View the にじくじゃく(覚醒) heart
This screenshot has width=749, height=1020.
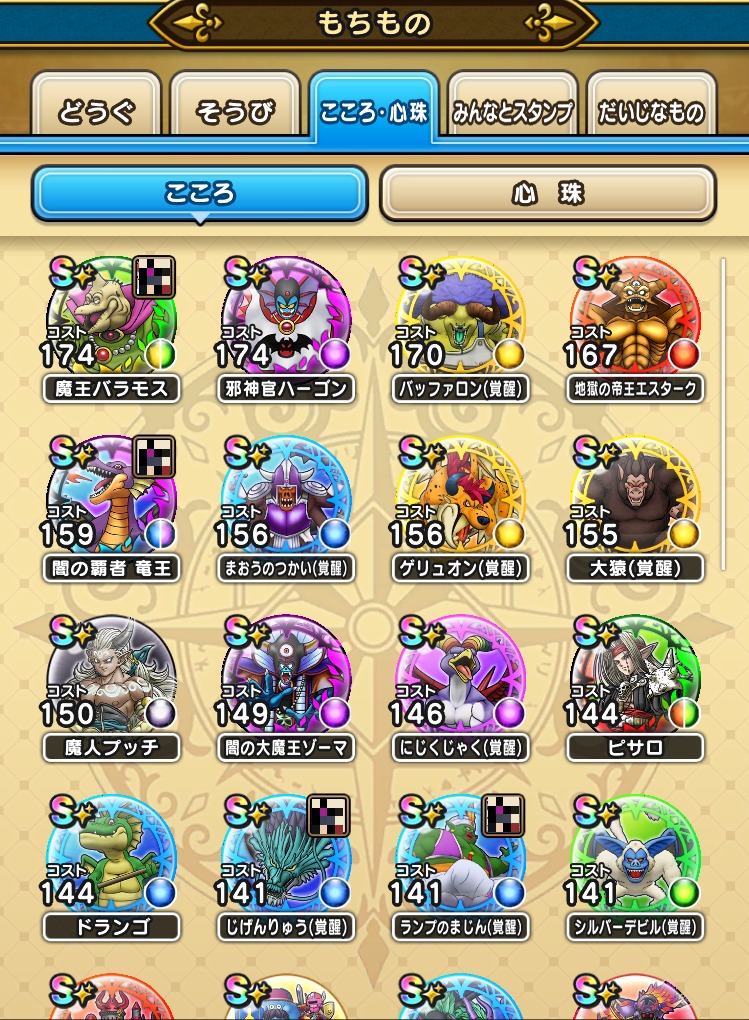coord(461,680)
